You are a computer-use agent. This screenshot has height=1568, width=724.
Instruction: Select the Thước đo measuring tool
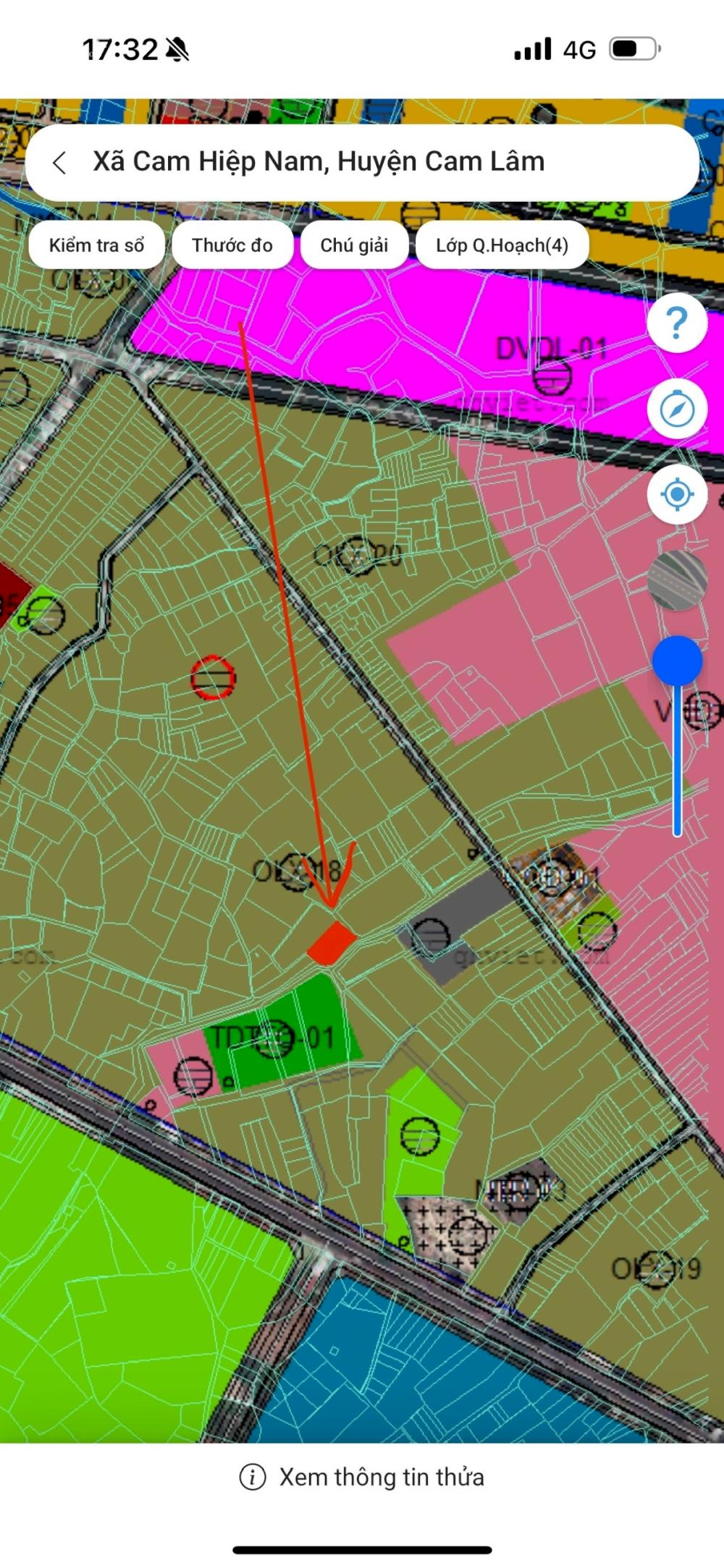[232, 245]
